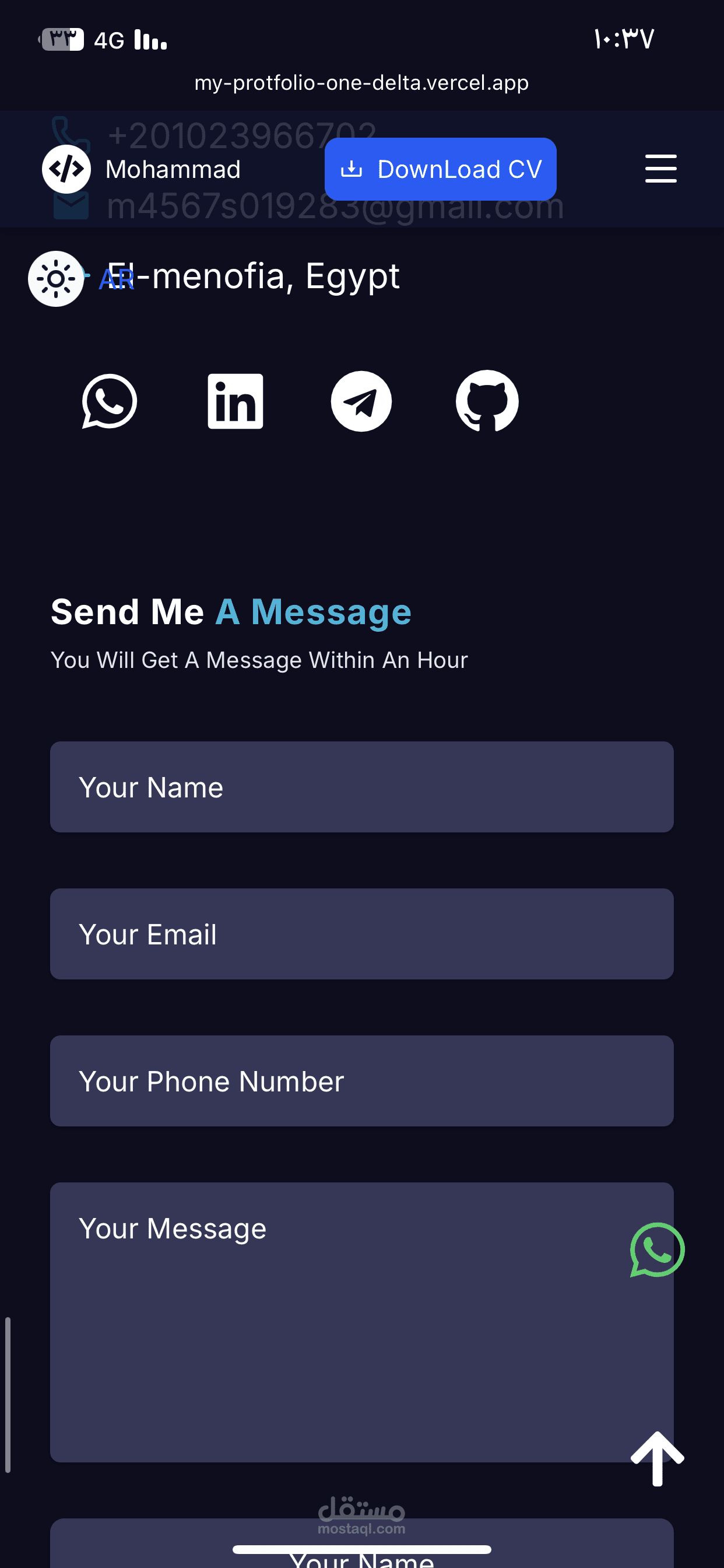Open the Telegram icon
Viewport: 724px width, 1568px height.
[361, 401]
